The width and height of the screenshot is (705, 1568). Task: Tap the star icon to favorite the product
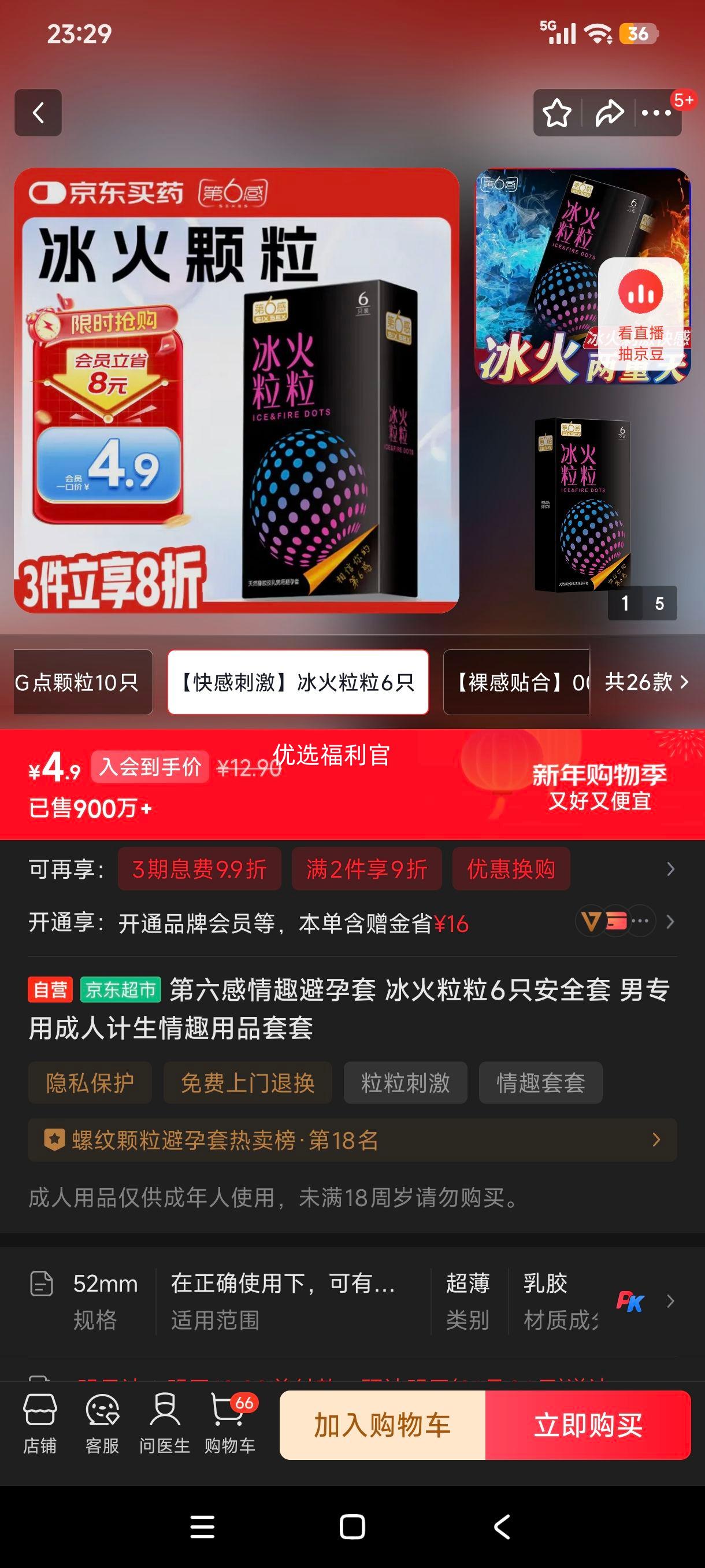[557, 113]
